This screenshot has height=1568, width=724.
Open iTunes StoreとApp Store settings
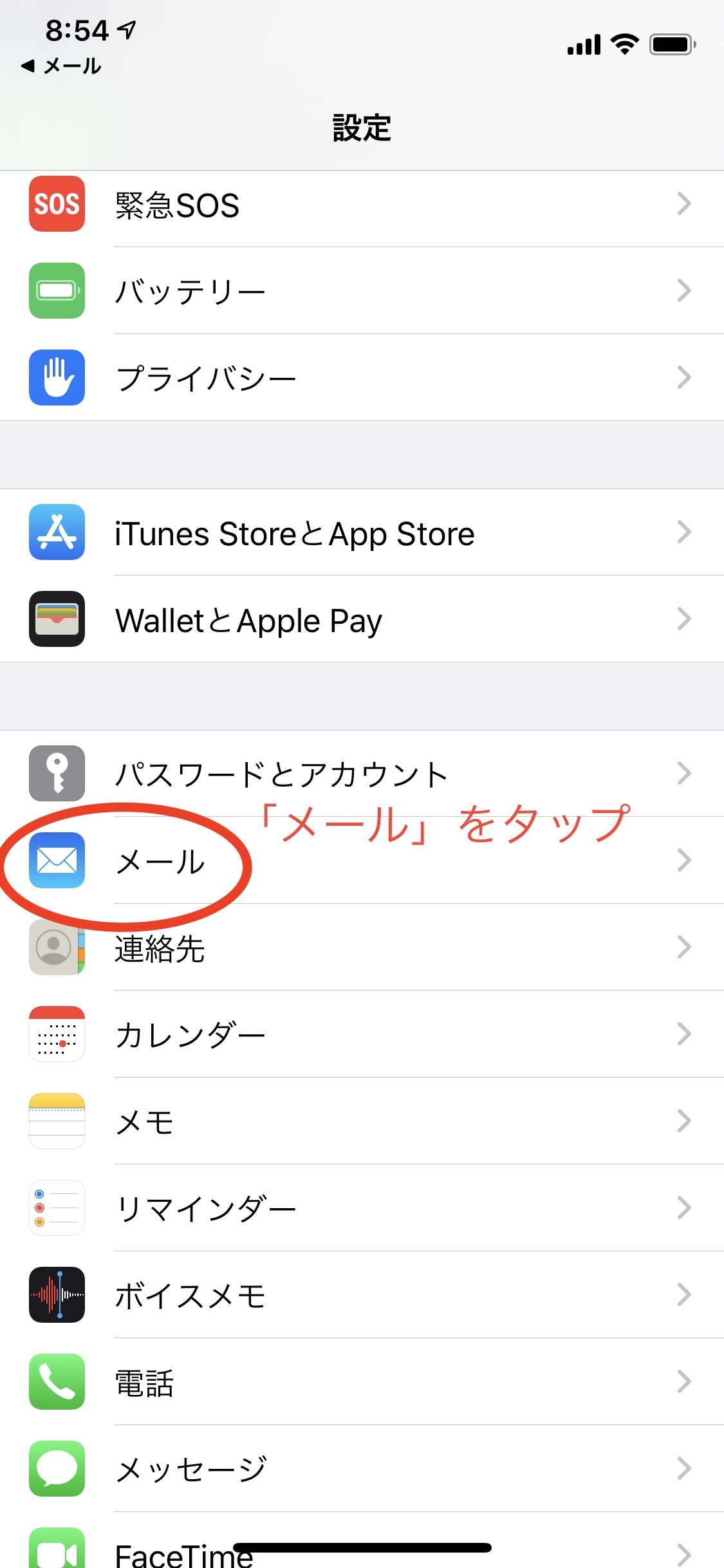(x=362, y=533)
